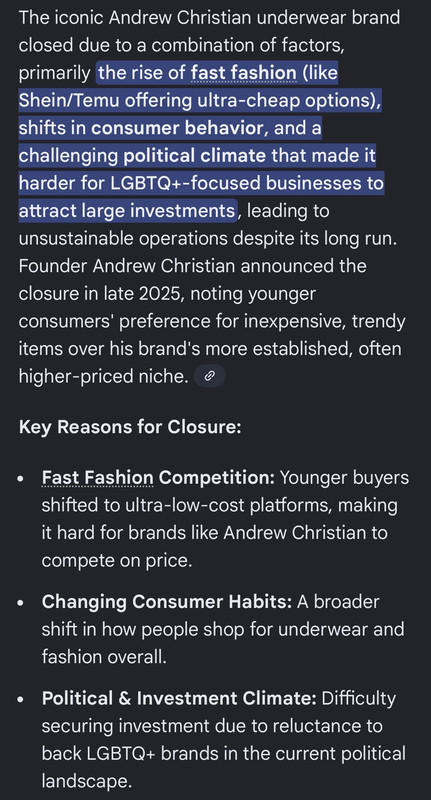The height and width of the screenshot is (800, 431).
Task: Open the underlined 'Fast Fashion' link in Key Reasons
Action: pyautogui.click(x=97, y=478)
